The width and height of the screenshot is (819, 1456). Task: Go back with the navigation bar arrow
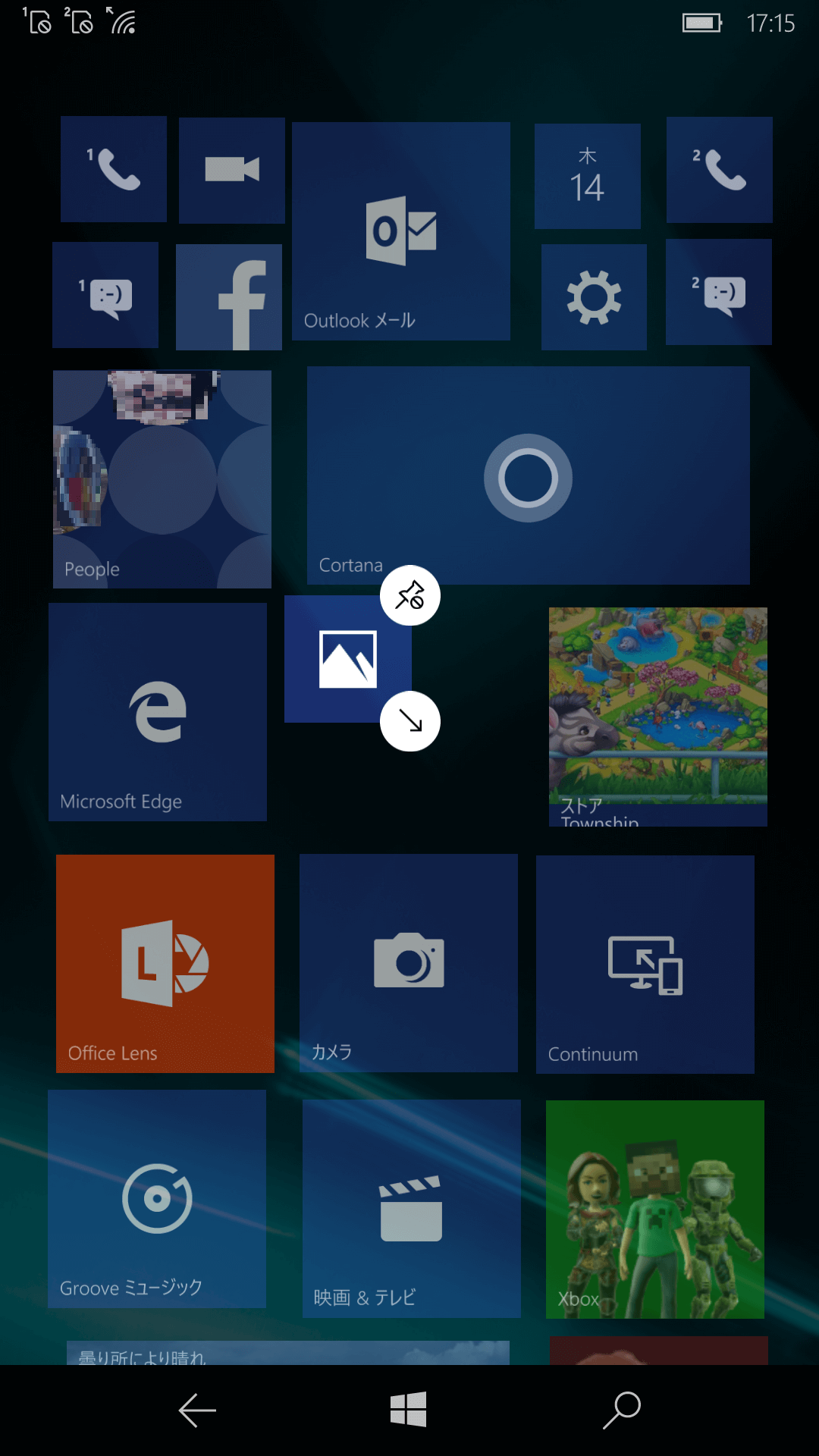197,1410
